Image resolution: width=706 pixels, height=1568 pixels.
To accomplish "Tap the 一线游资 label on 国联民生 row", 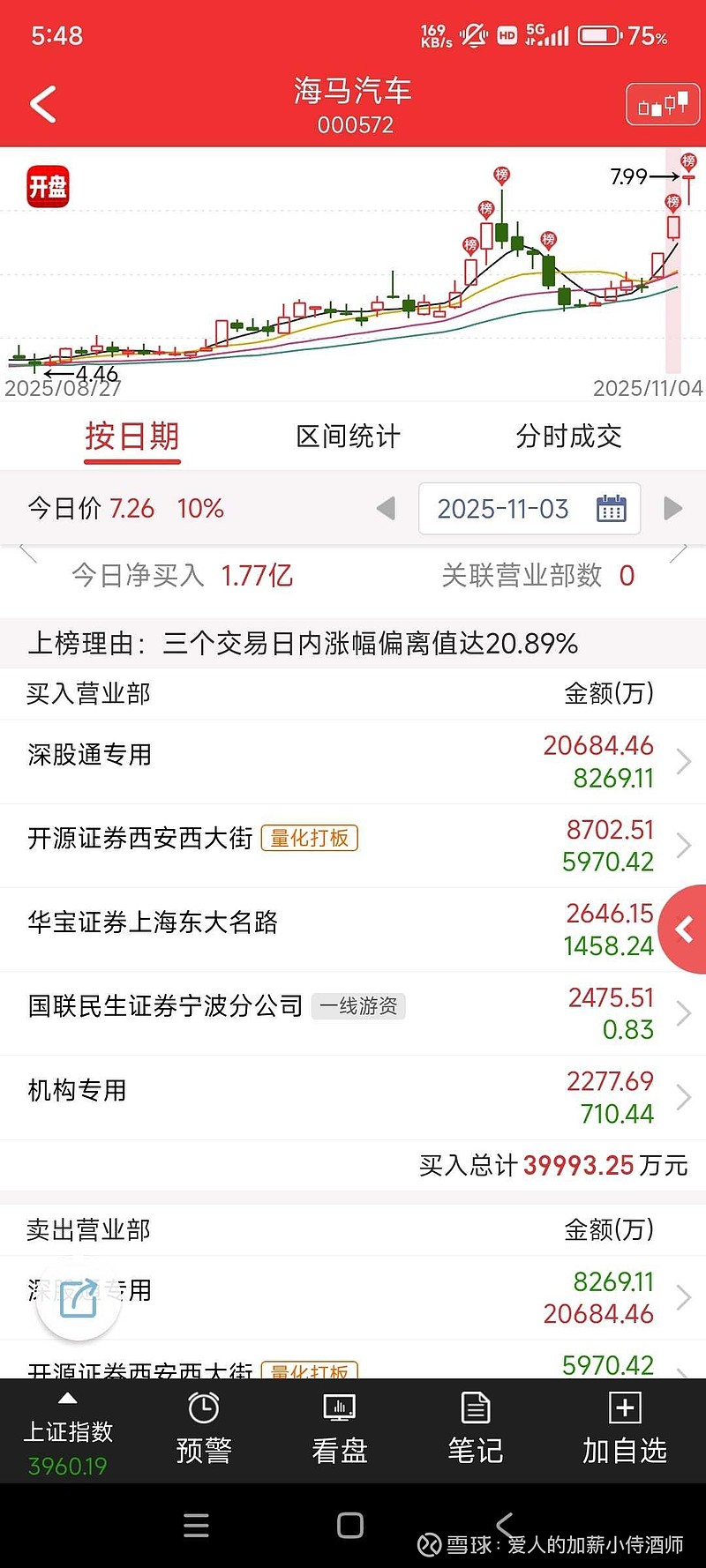I will point(358,1006).
